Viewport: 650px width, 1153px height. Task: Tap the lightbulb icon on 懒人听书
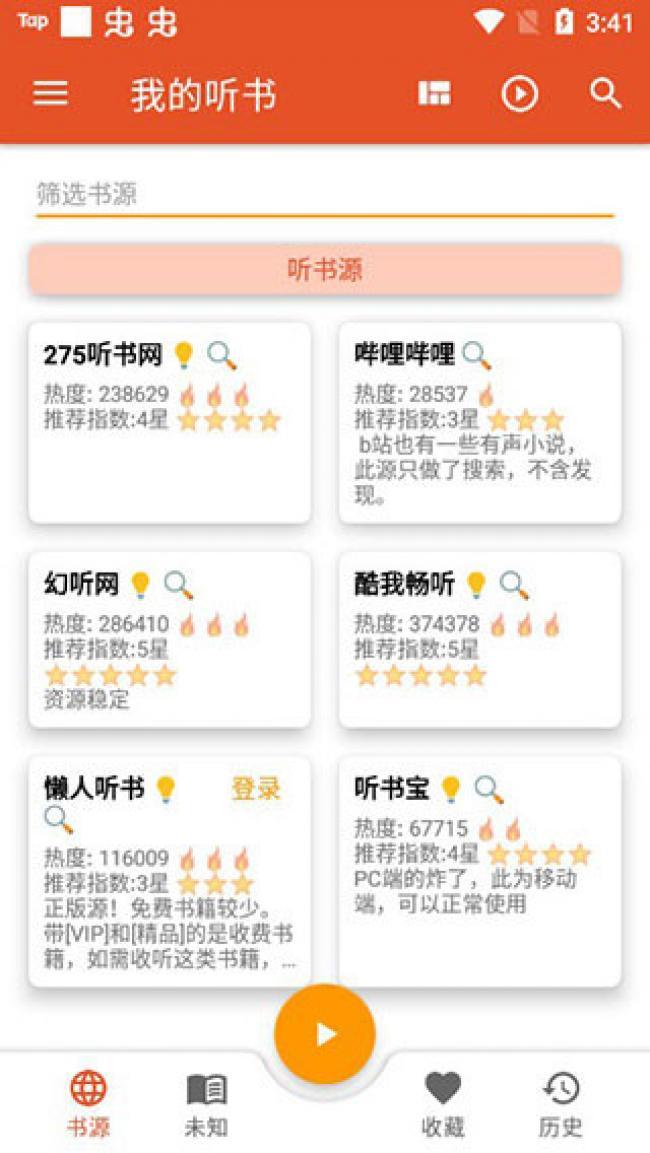pos(167,789)
